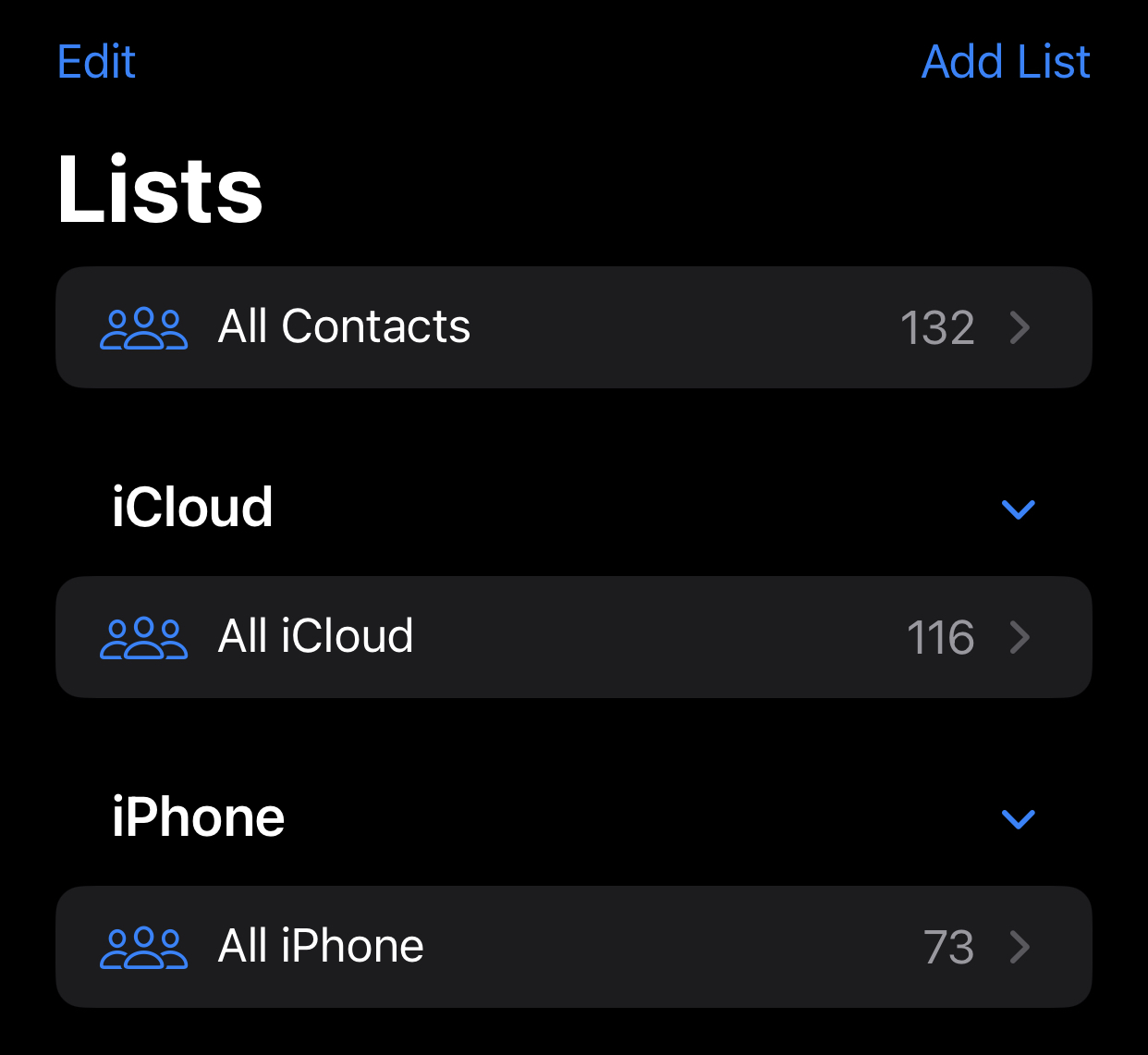Open the All Contacts list
The width and height of the screenshot is (1148, 1055).
573,327
